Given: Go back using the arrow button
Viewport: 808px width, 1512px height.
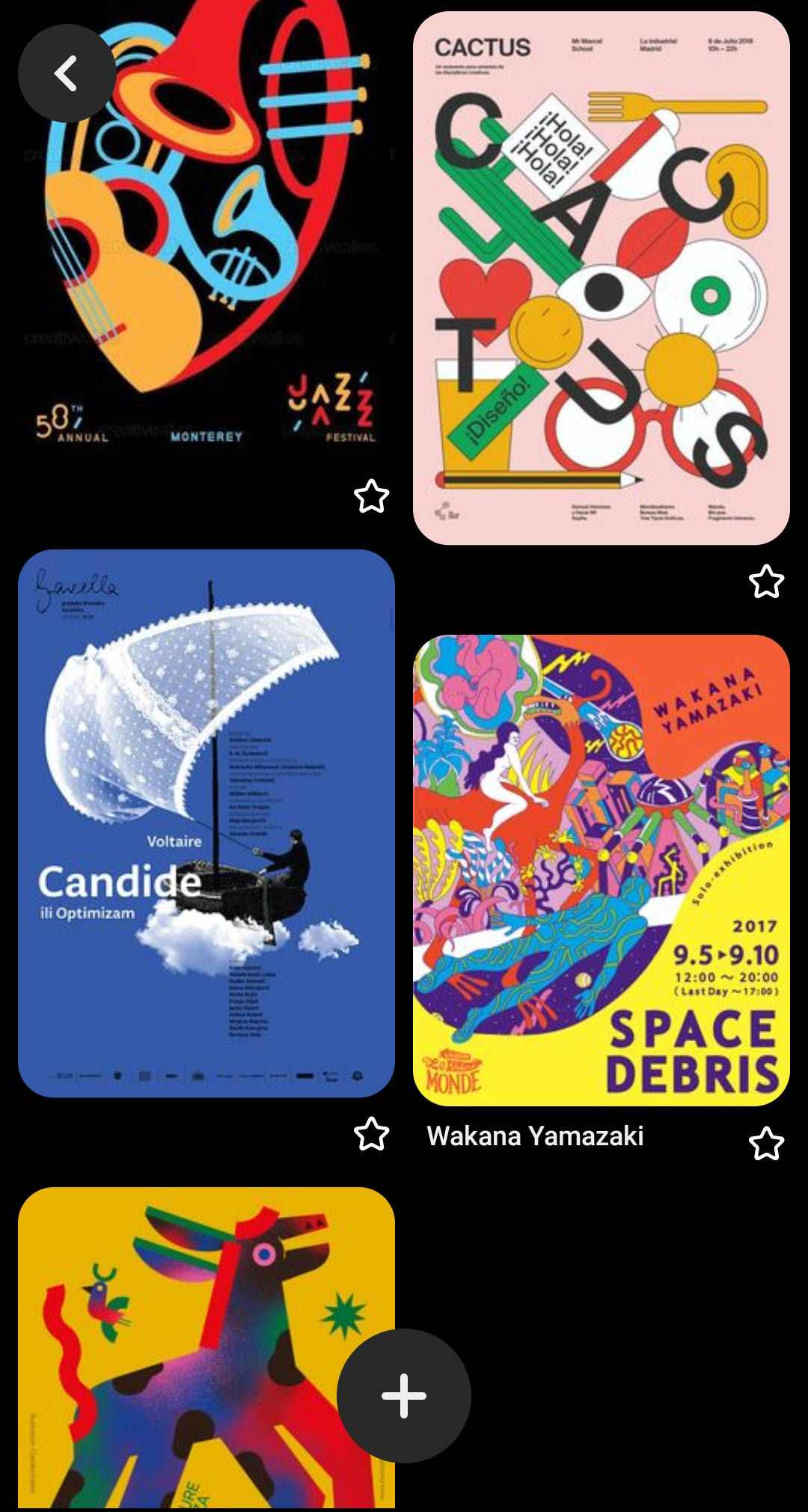Looking at the screenshot, I should pyautogui.click(x=67, y=73).
